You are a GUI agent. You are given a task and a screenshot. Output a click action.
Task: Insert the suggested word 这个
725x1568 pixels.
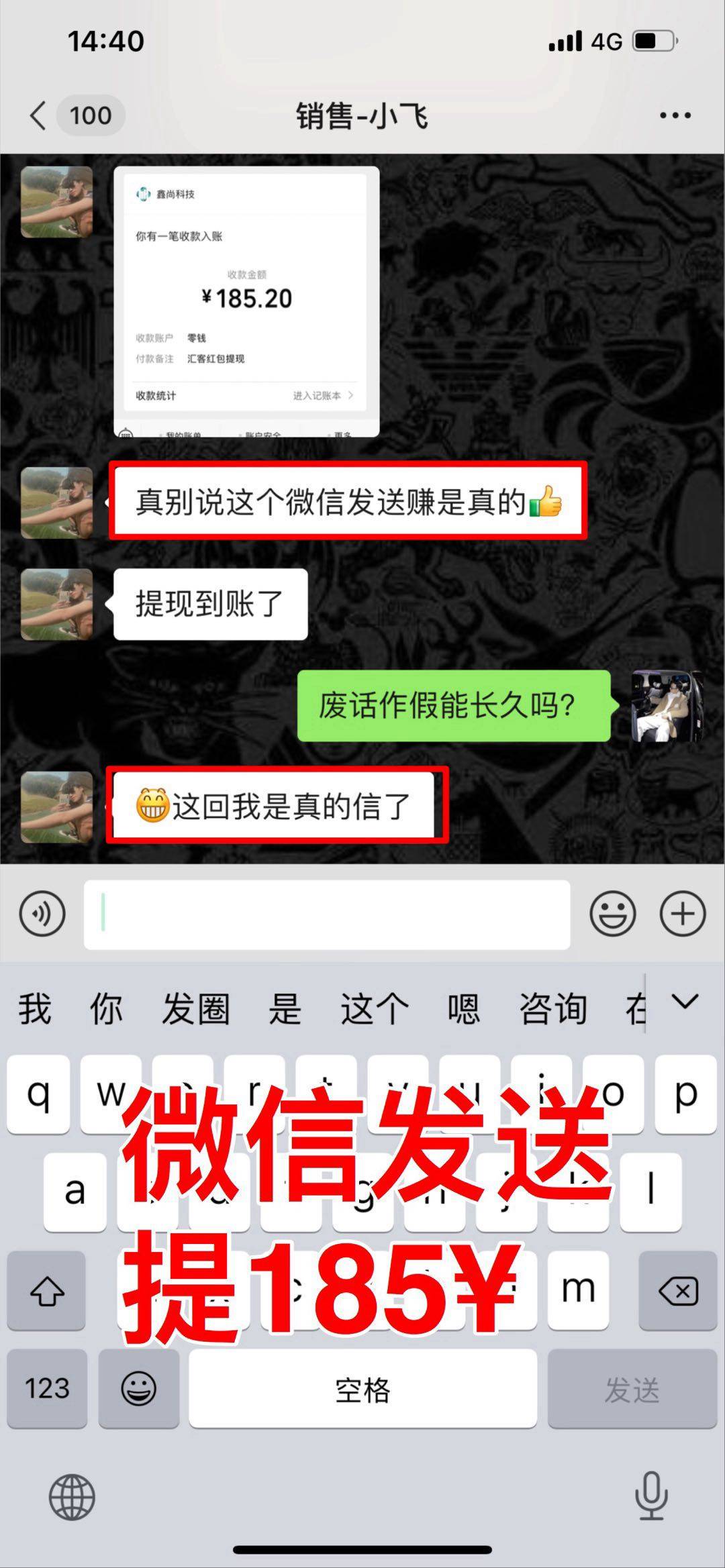(x=374, y=1008)
